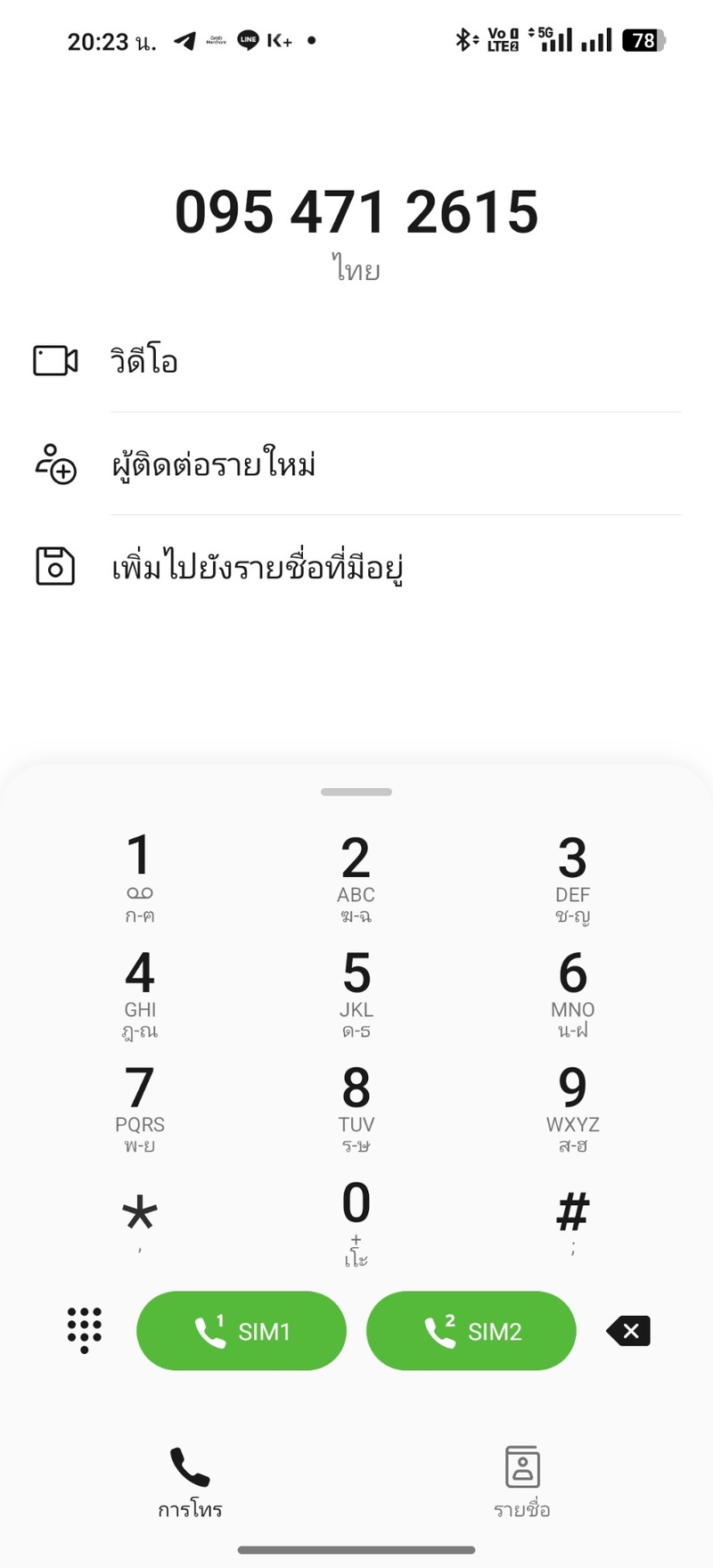Tap the hash key
The width and height of the screenshot is (713, 1568).
pos(572,1218)
